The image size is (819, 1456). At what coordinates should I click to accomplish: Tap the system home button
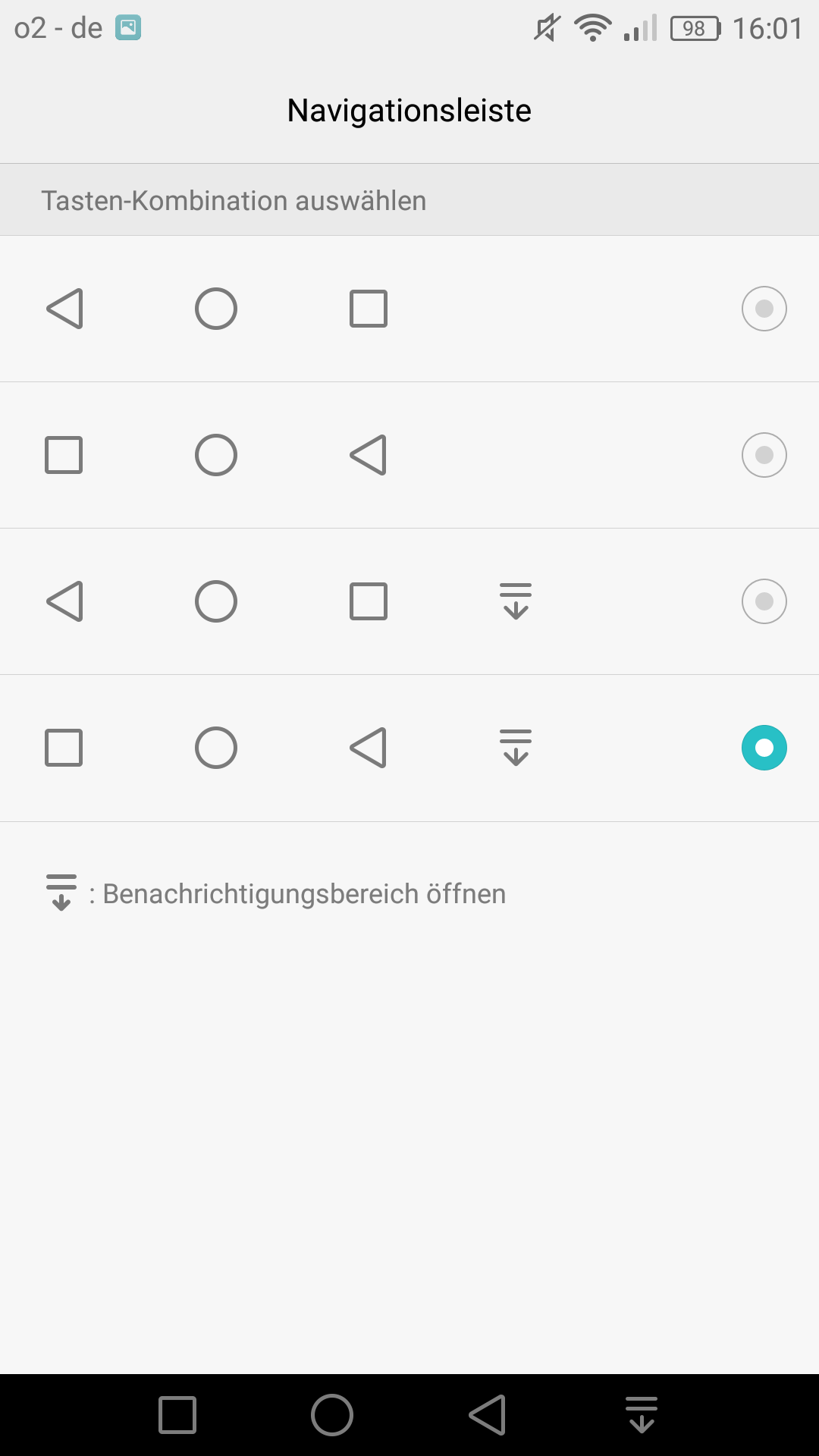click(x=332, y=1415)
